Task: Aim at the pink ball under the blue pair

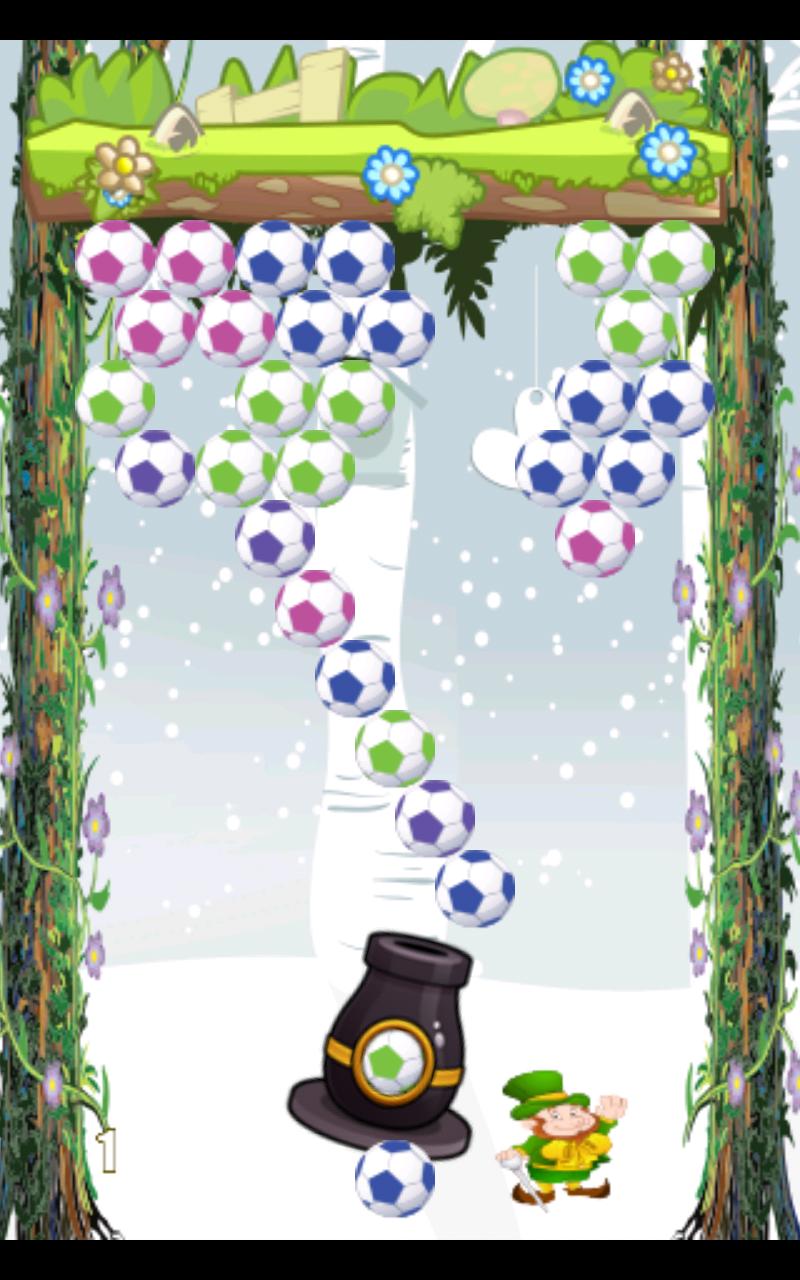Action: [595, 538]
